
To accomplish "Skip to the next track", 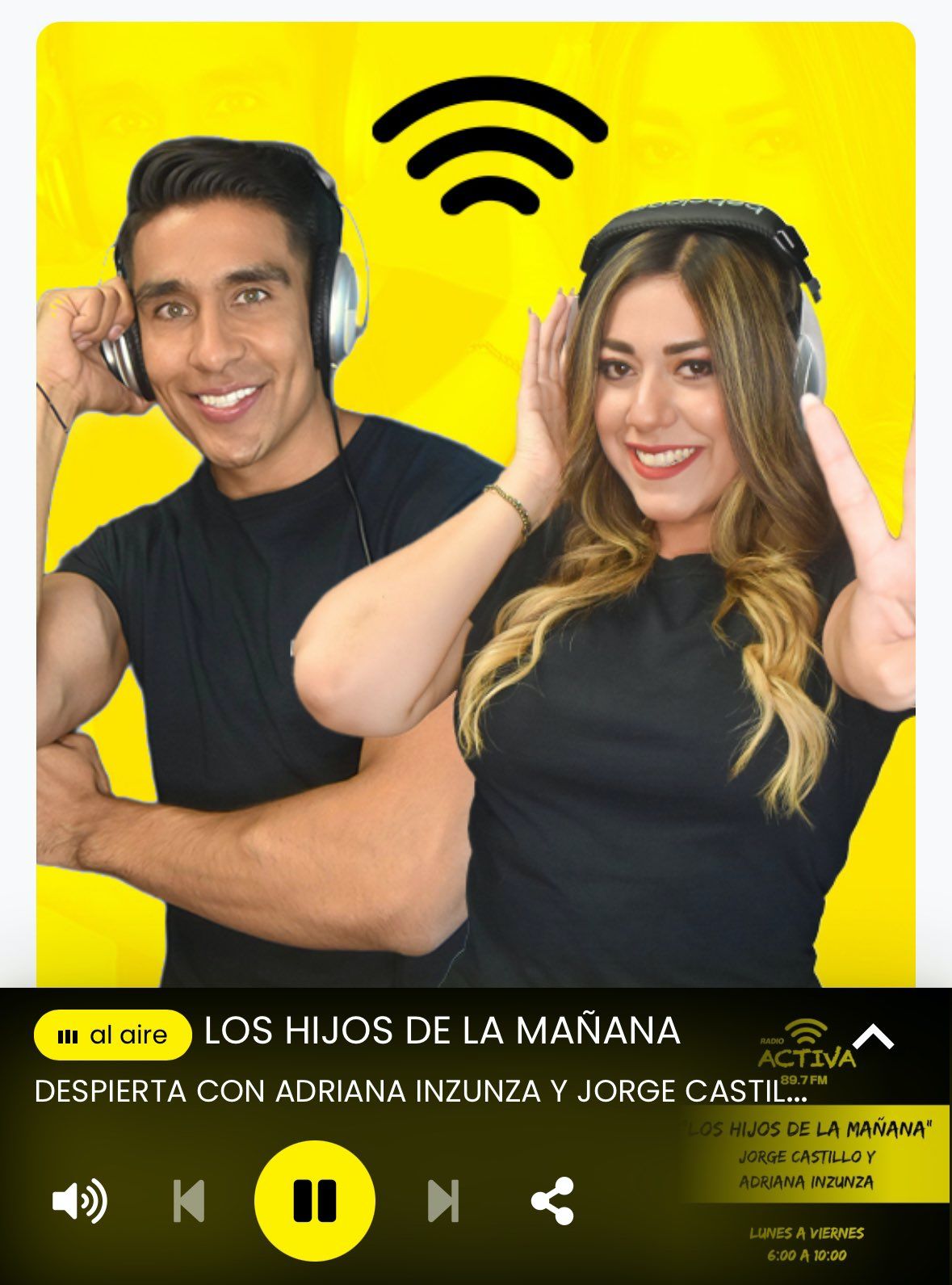I will [x=442, y=1201].
